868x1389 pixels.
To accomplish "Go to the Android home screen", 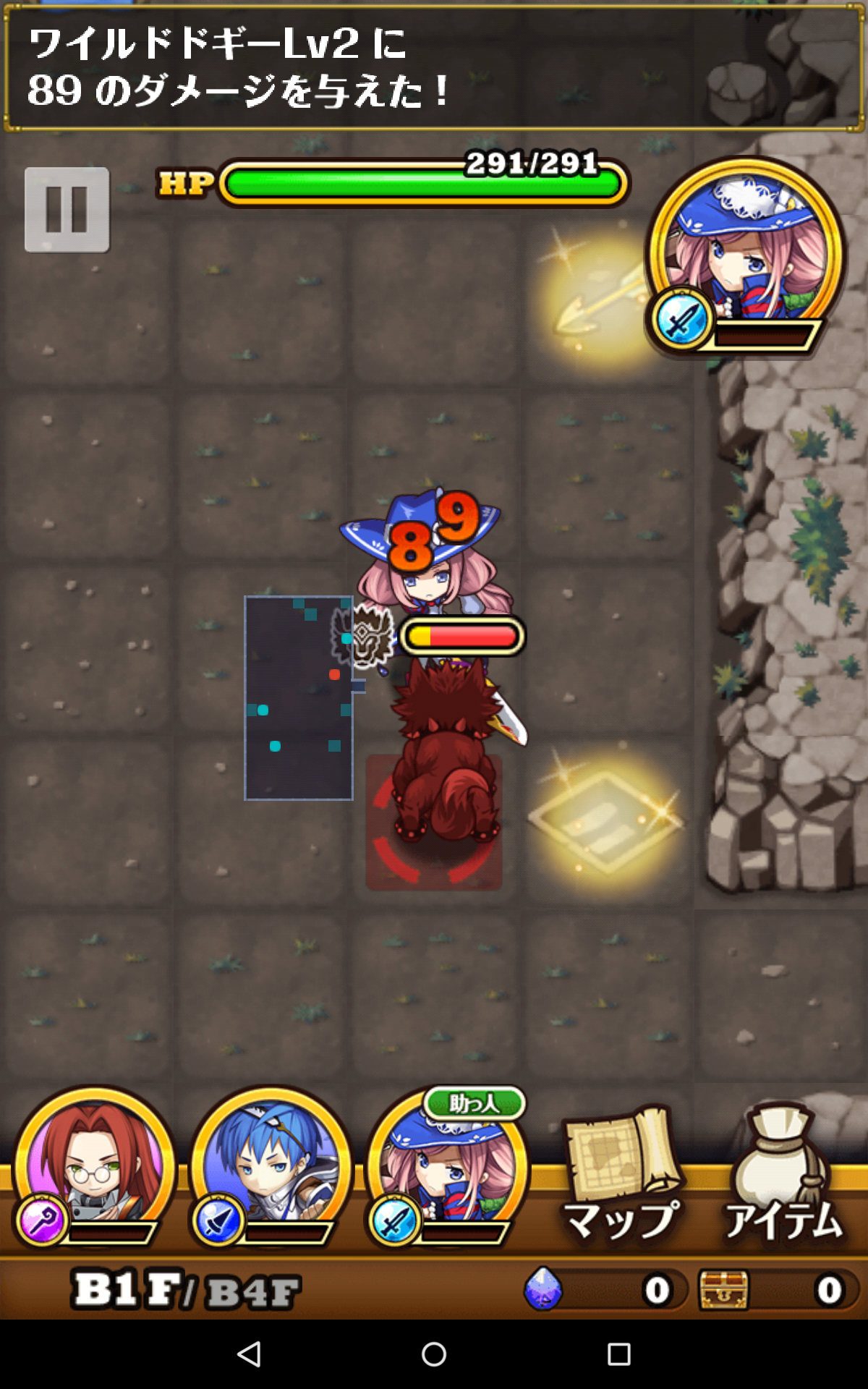I will [x=434, y=1354].
